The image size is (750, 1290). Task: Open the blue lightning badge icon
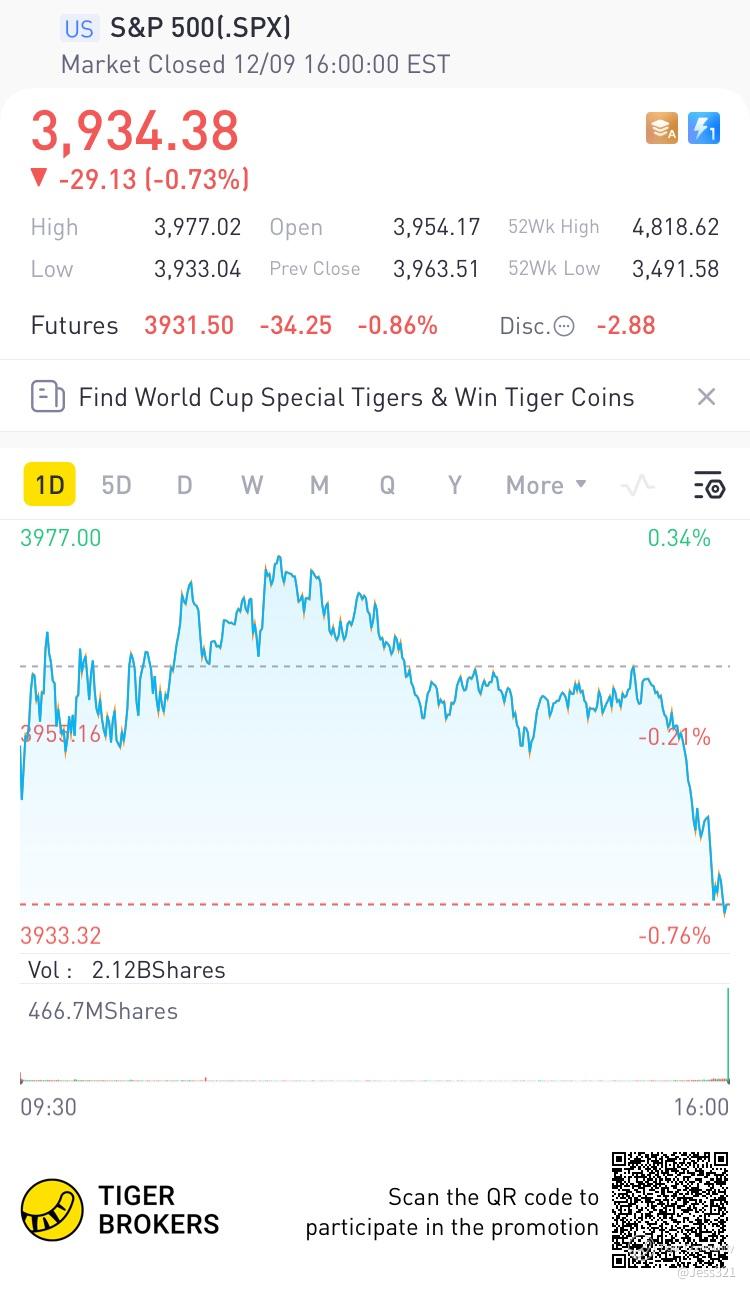point(704,128)
